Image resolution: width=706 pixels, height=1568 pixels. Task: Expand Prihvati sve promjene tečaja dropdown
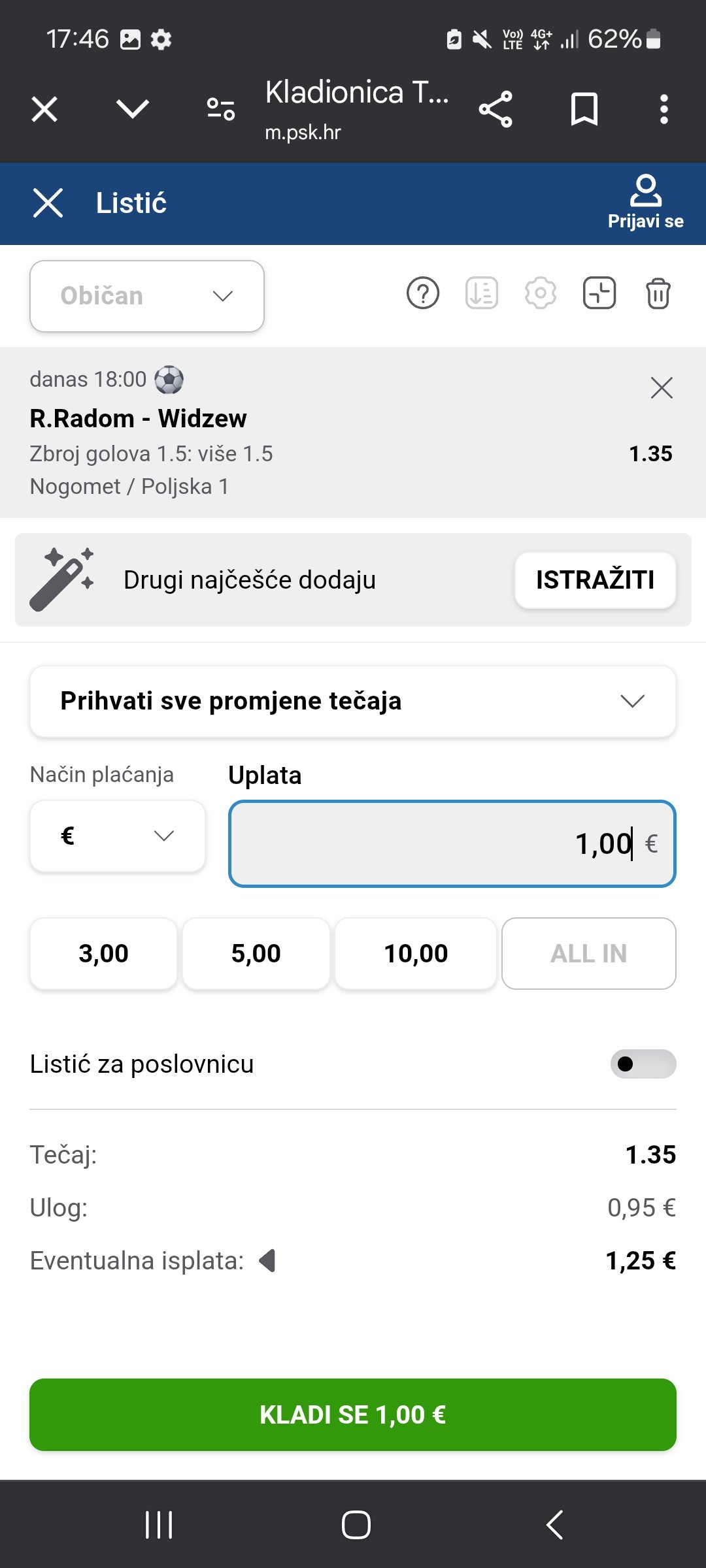[x=353, y=701]
